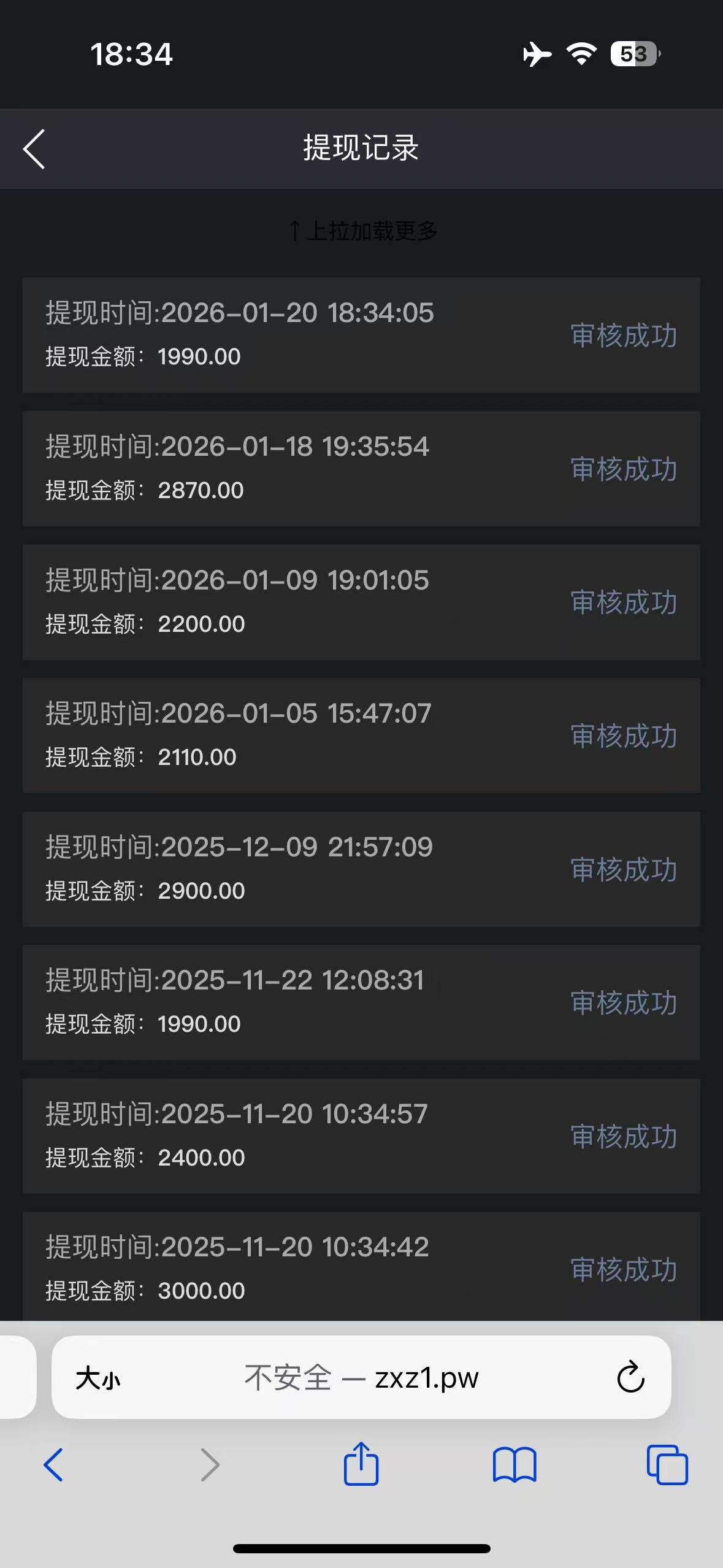Tap the battery indicator showing 53

[635, 55]
